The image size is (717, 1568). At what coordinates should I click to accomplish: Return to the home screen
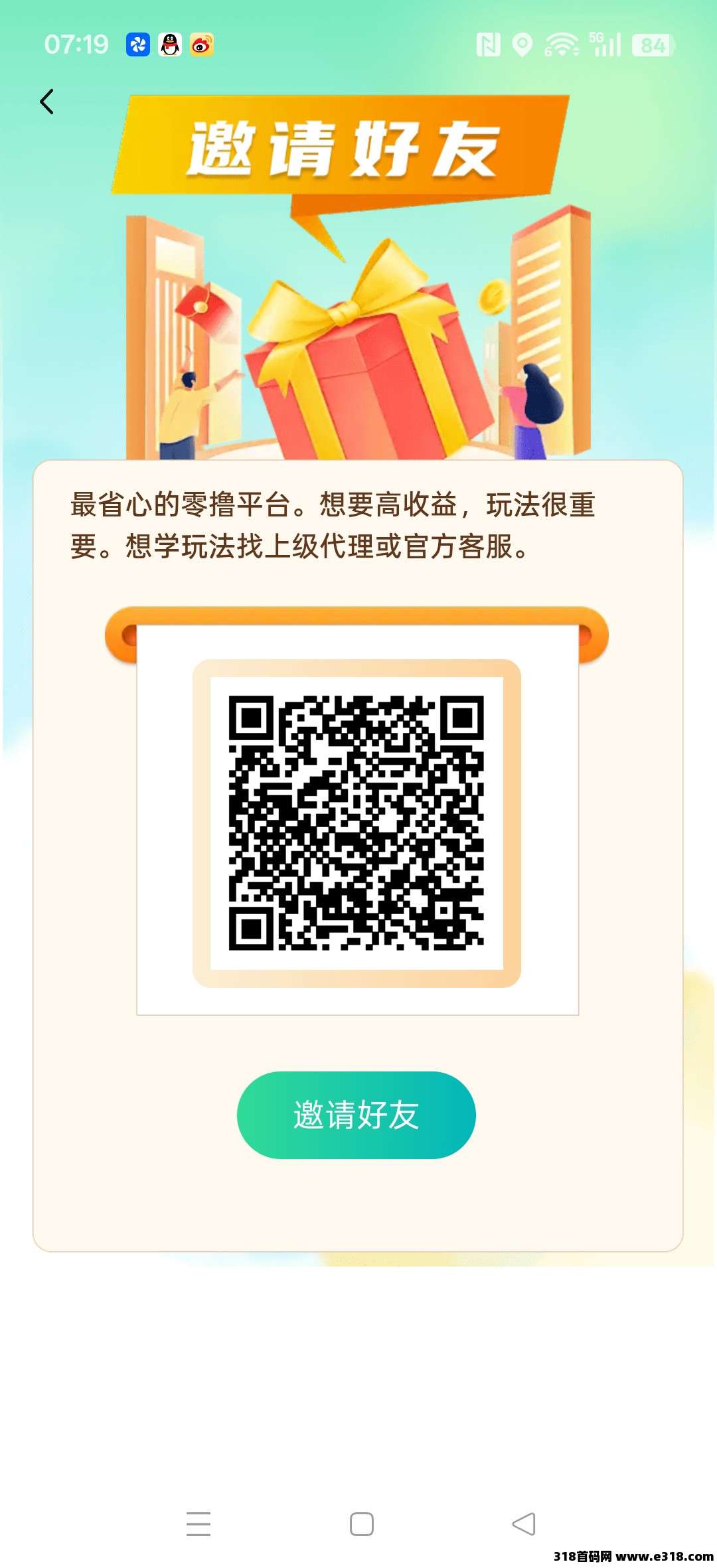[x=362, y=1524]
